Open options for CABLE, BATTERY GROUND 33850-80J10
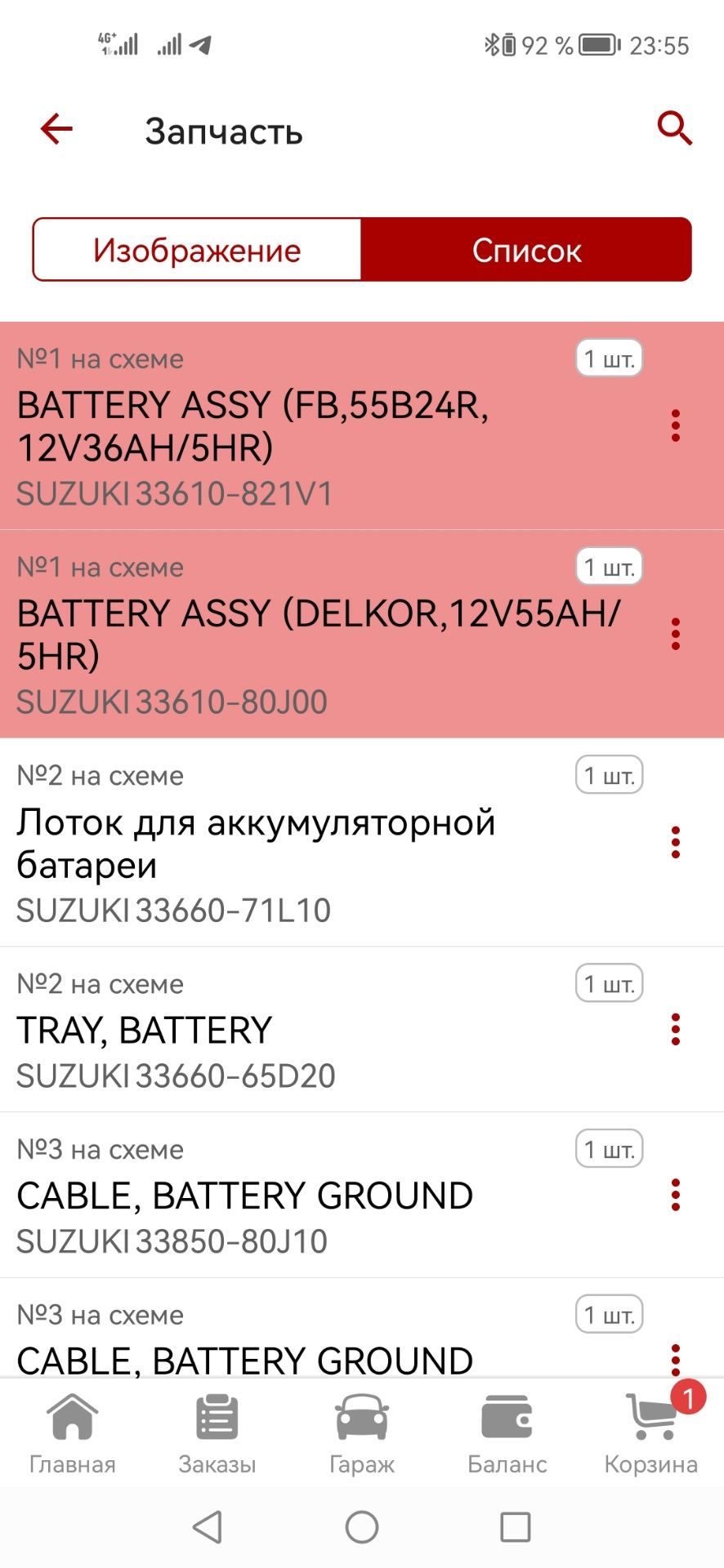This screenshot has height=1568, width=724. 675,1196
